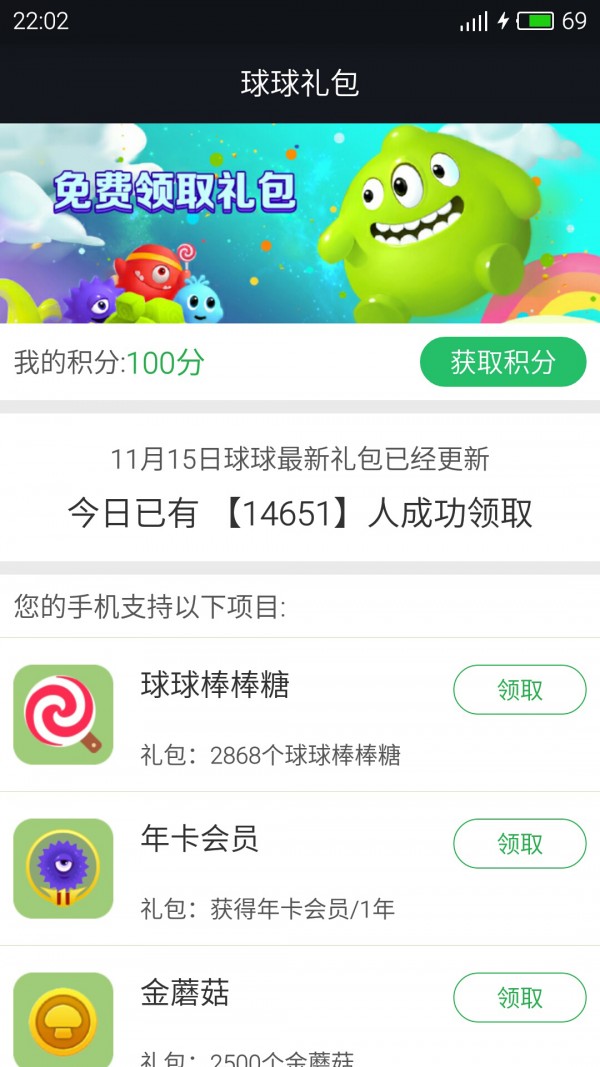Claim the 金蘑菇 gift pack

pos(520,998)
